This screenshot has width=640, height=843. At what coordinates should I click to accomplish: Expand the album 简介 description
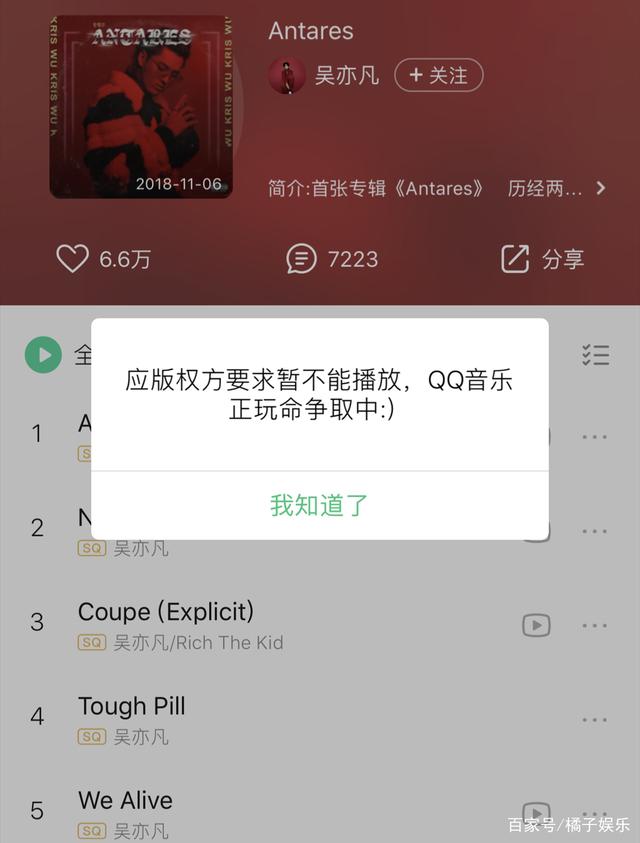click(600, 187)
